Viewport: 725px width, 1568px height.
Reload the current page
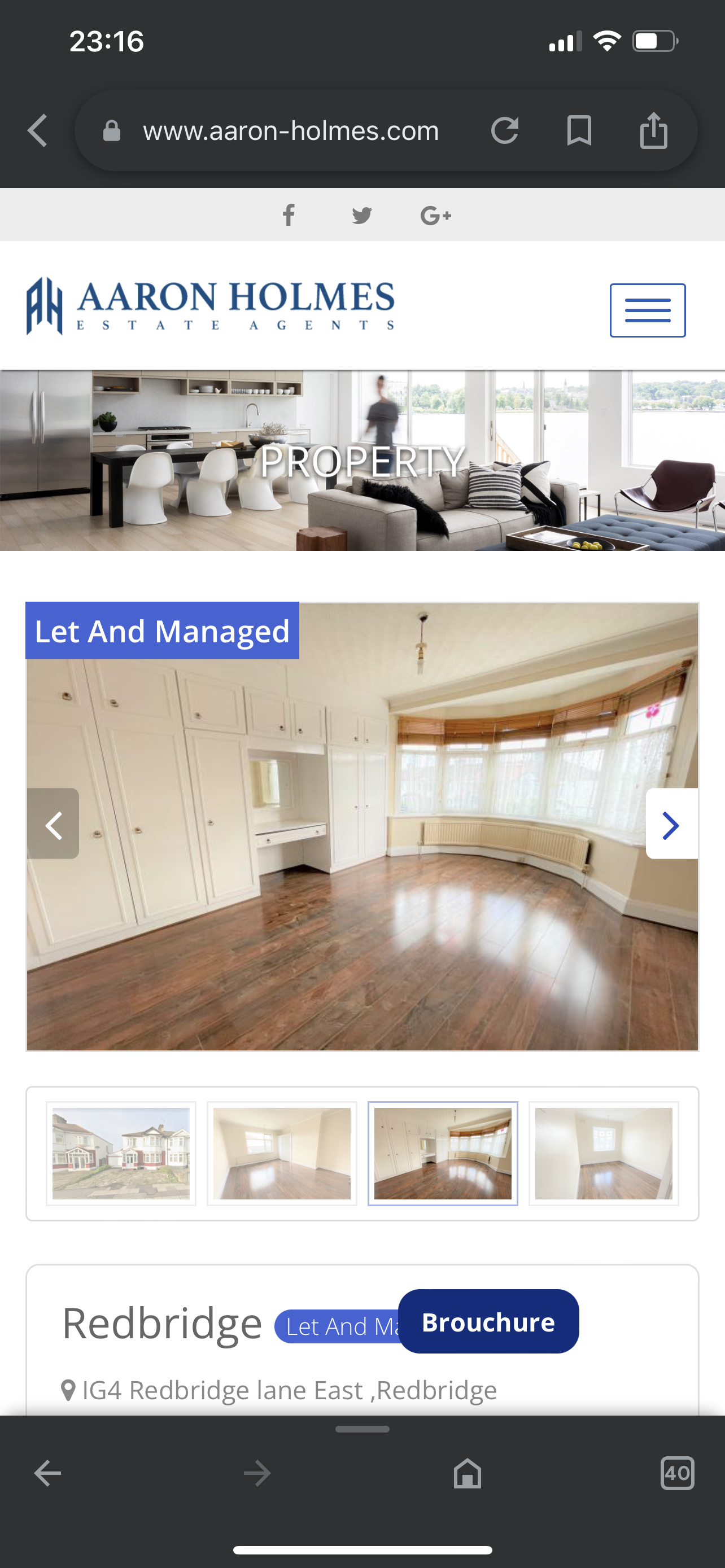tap(505, 130)
